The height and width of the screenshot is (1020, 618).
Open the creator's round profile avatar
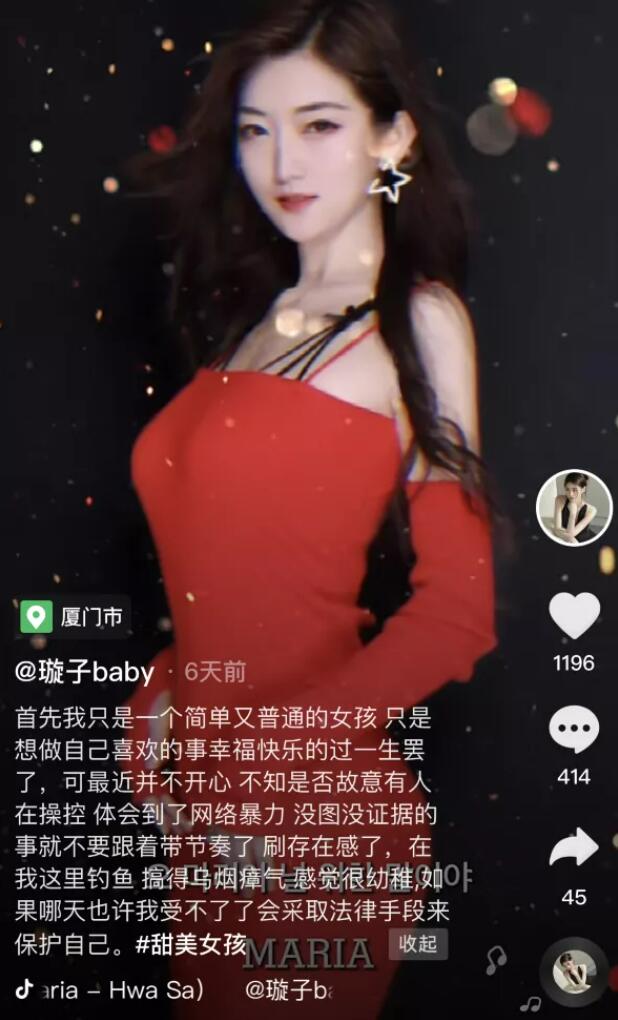[x=574, y=508]
